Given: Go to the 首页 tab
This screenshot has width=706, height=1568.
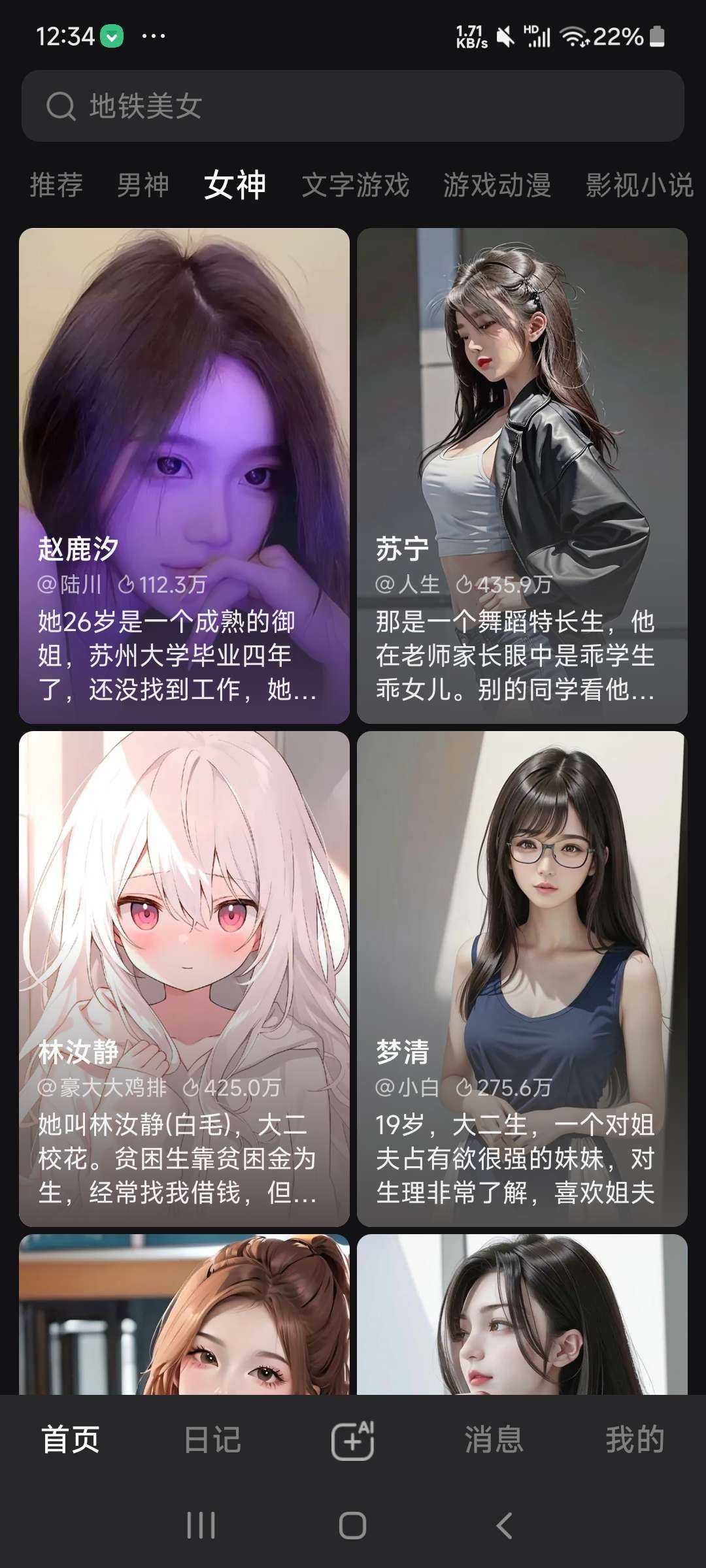Looking at the screenshot, I should (x=71, y=1440).
